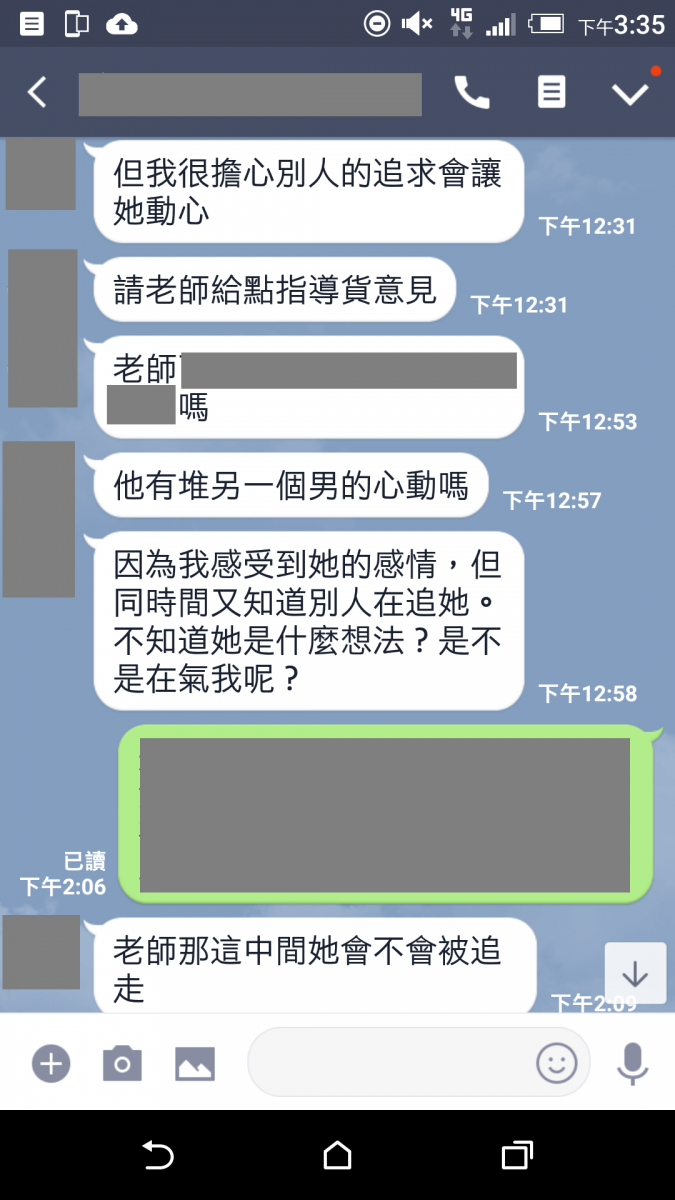Screen dimensions: 675x1200
Task: Jump to latest message with down arrow
Action: click(x=635, y=973)
